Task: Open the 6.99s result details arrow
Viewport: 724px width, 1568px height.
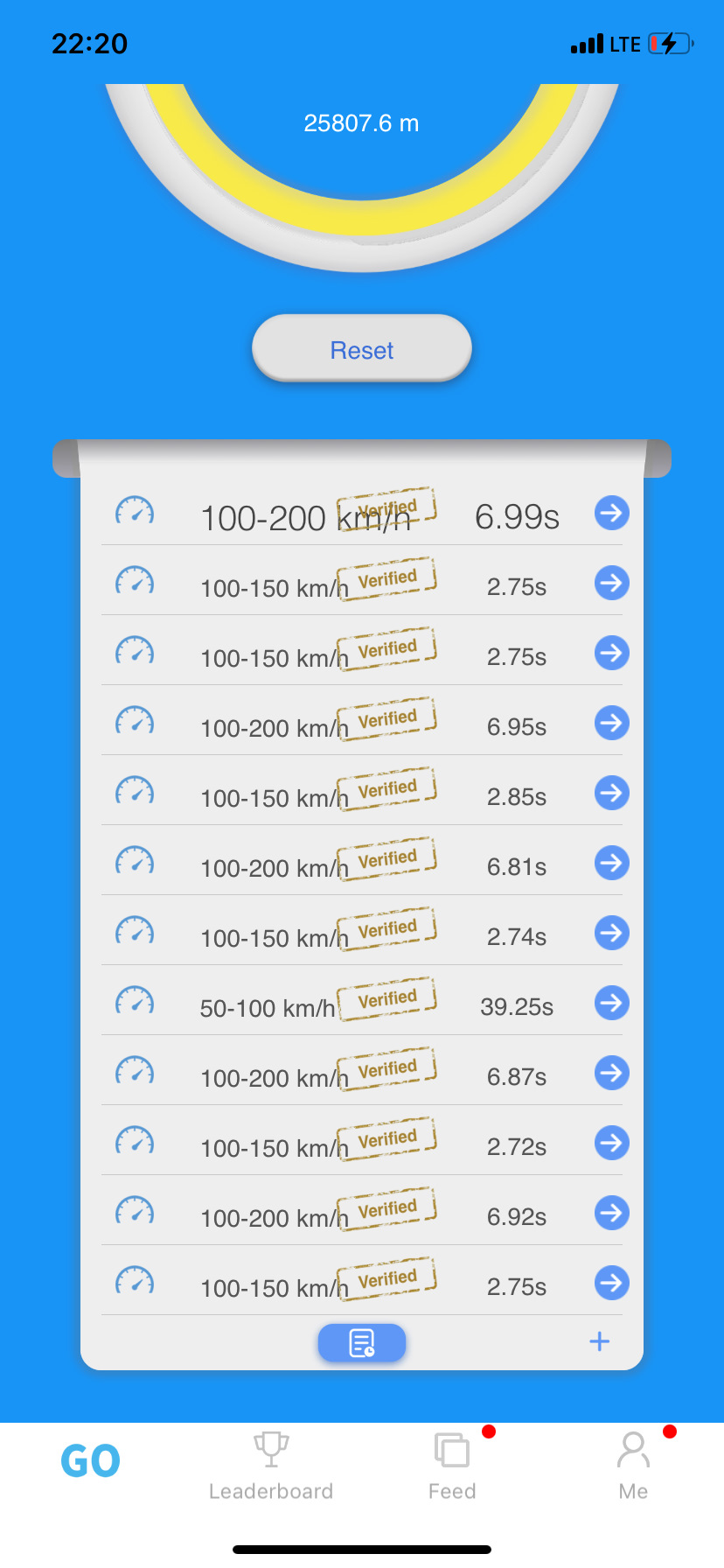Action: pyautogui.click(x=611, y=513)
